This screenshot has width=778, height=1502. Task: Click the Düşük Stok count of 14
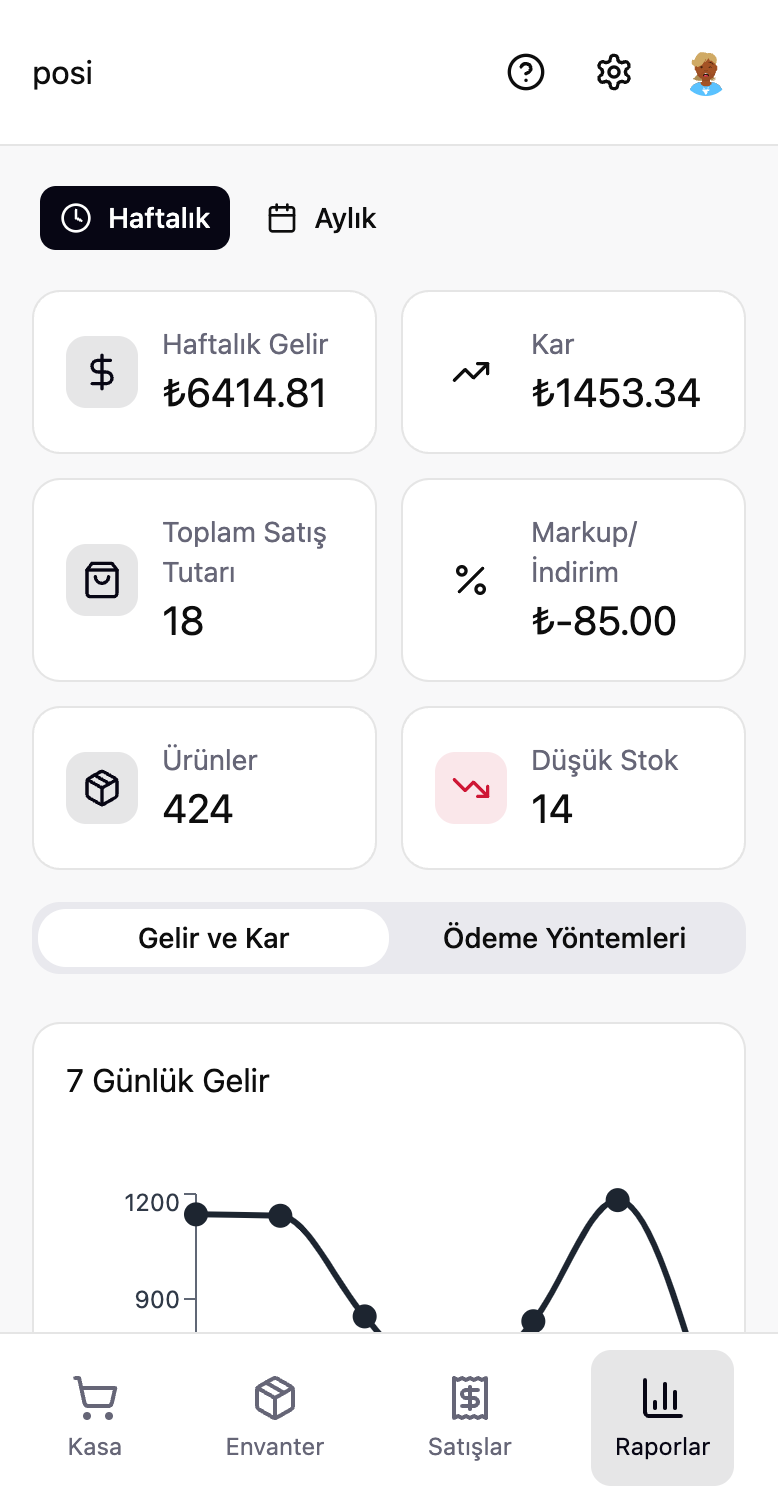pos(553,810)
